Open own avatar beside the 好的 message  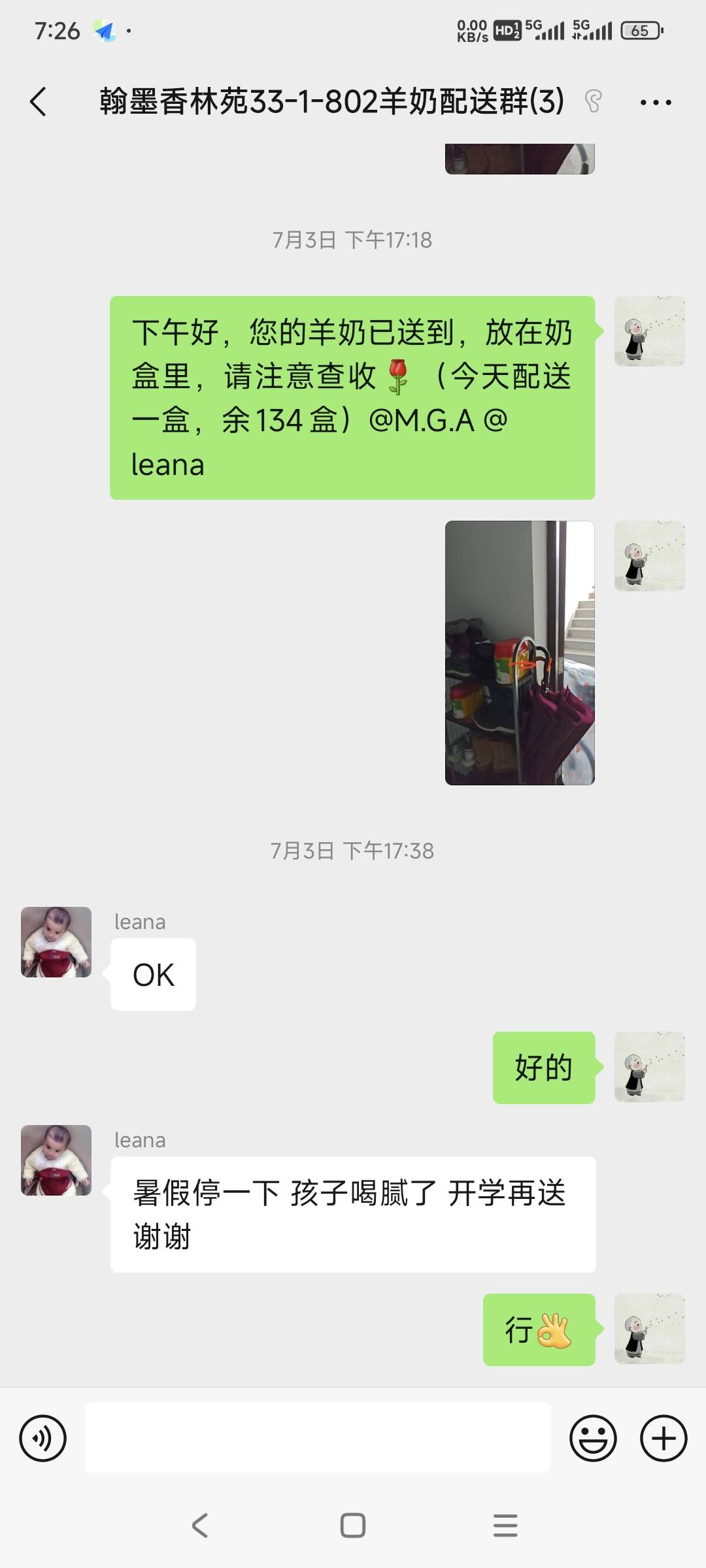649,1067
